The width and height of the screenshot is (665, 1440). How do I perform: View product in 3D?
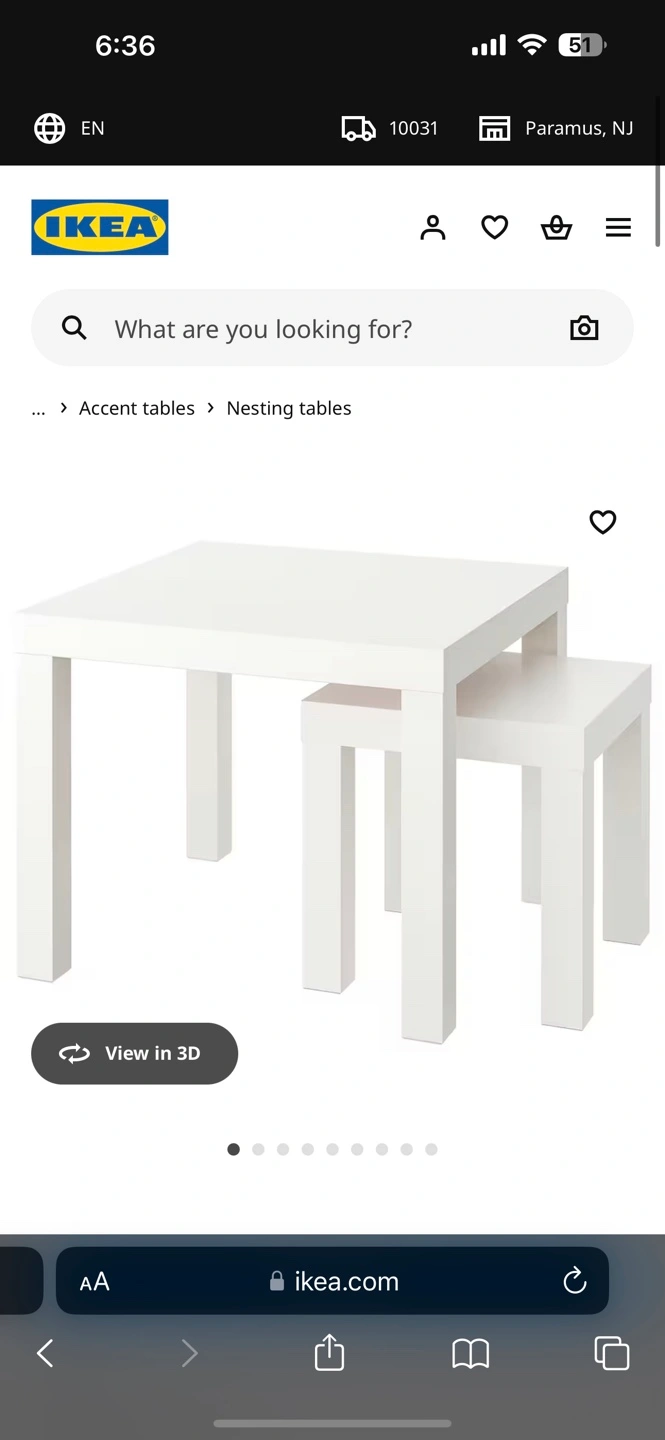pyautogui.click(x=134, y=1053)
